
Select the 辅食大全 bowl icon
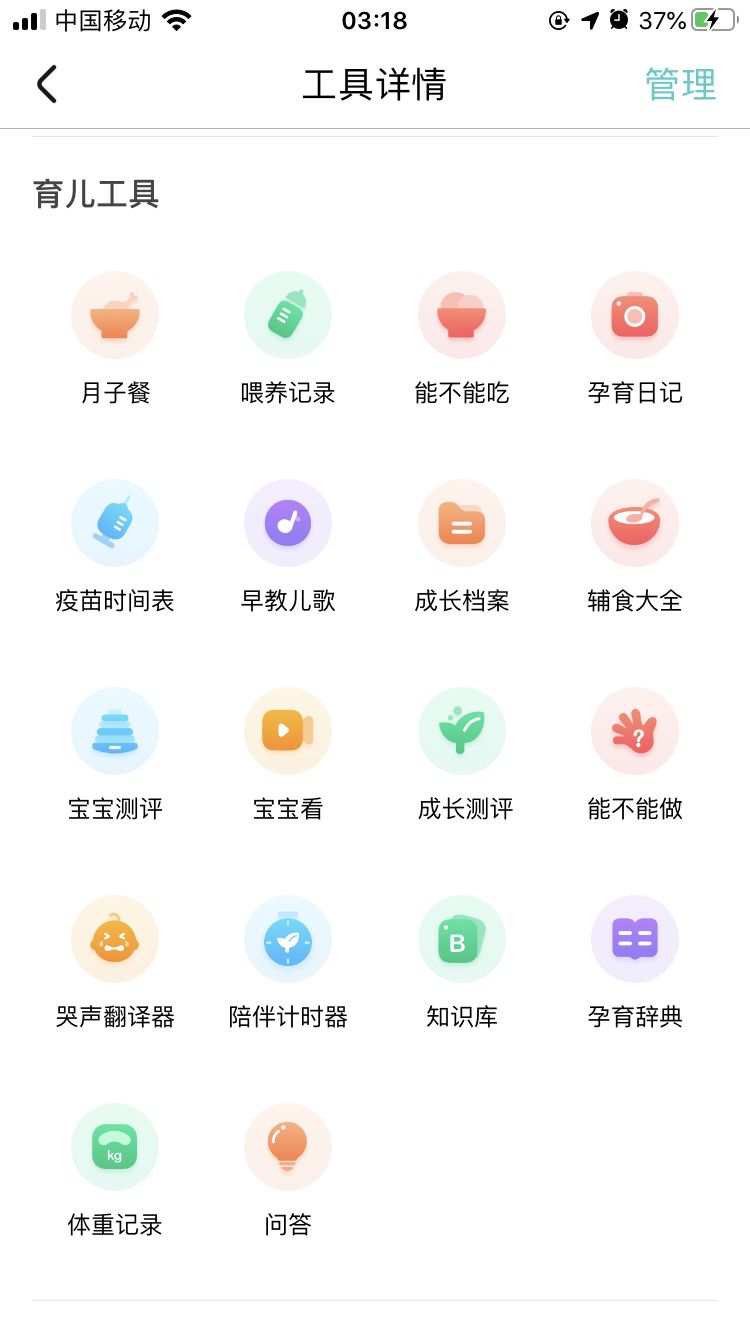click(634, 522)
